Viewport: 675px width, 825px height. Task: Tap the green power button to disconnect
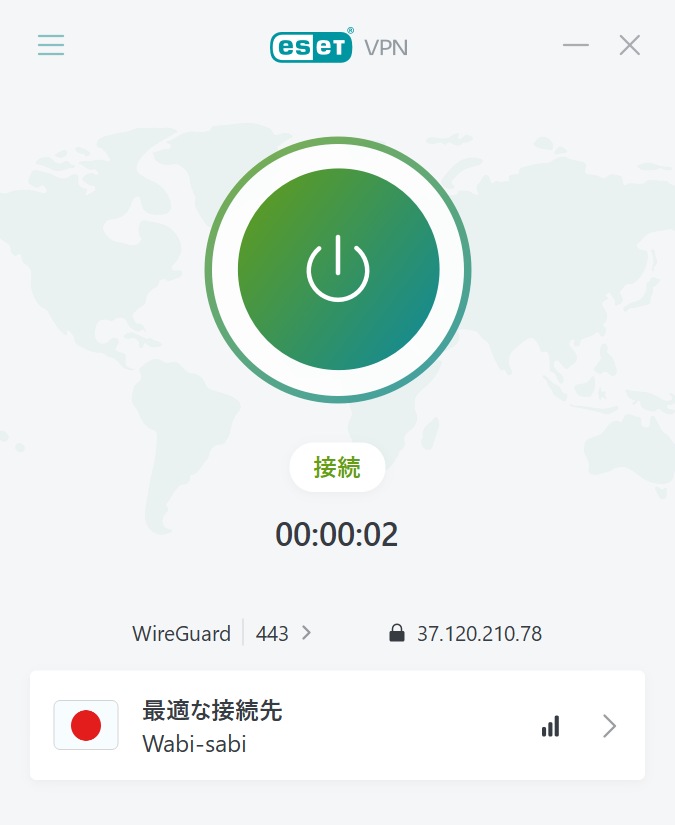click(x=338, y=269)
